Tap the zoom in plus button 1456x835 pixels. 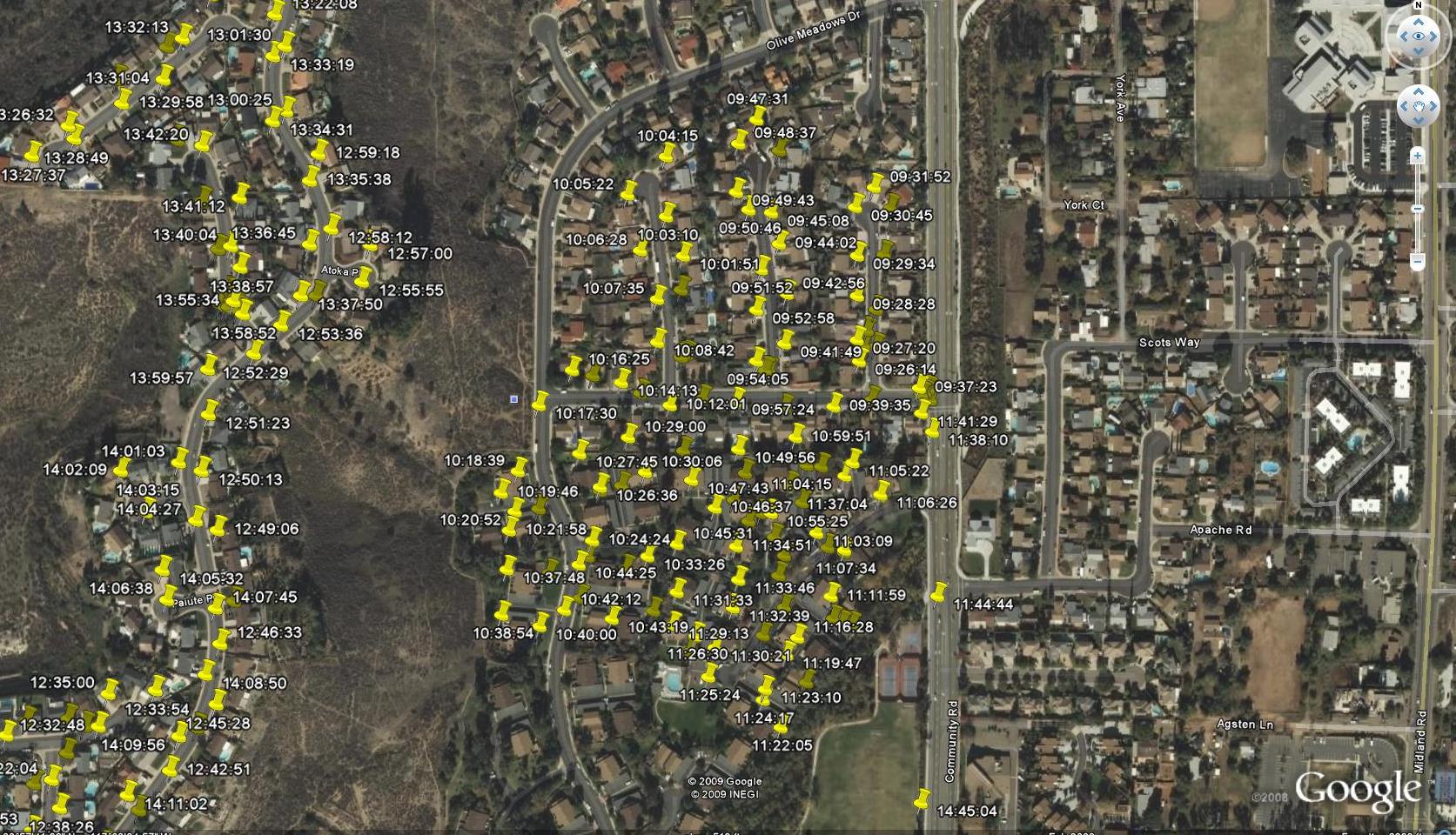click(1418, 156)
